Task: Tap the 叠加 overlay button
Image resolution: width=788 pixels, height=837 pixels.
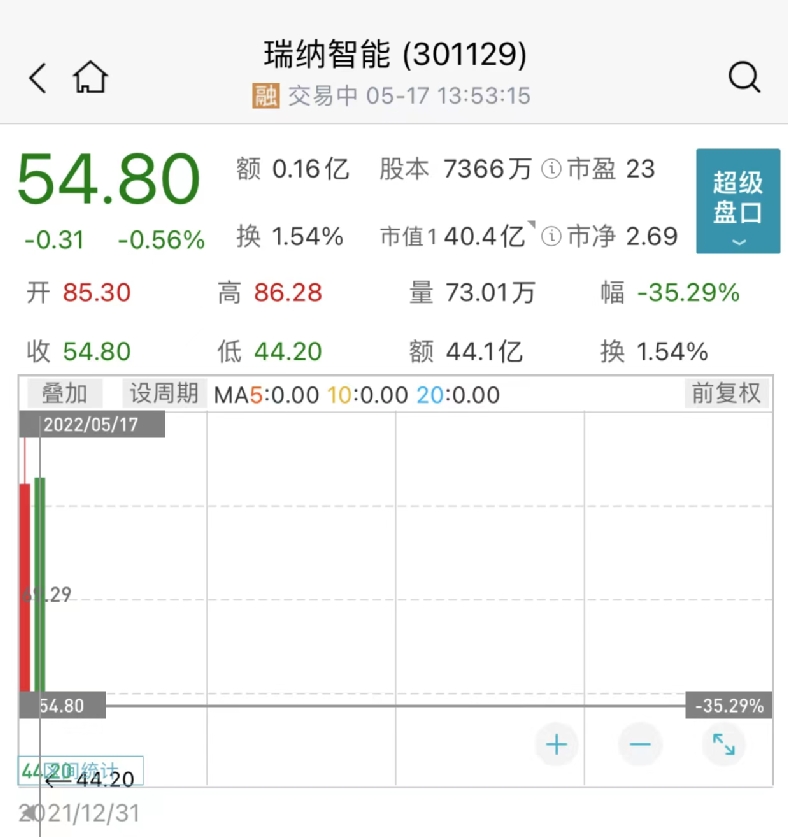Action: pos(64,393)
